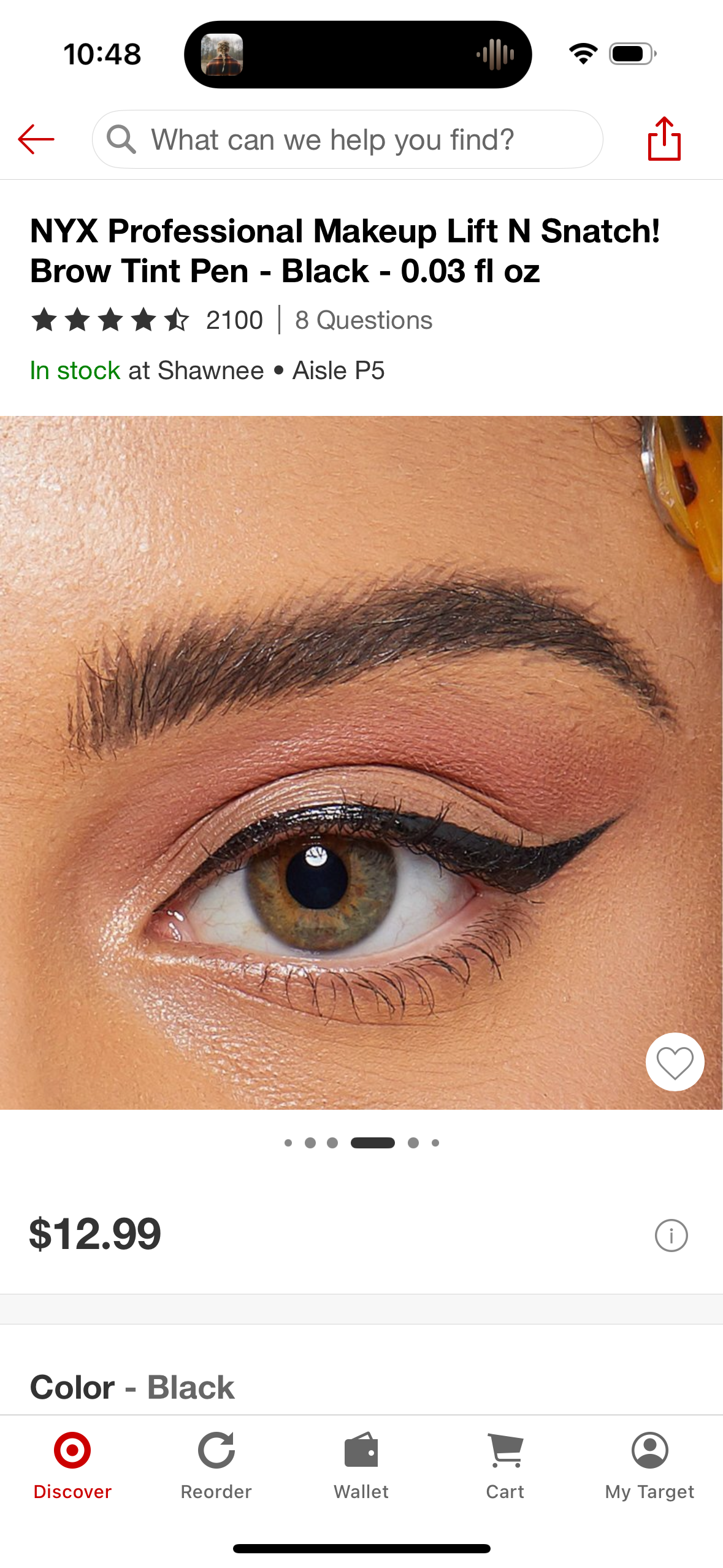Add product to favorites with heart
Image resolution: width=723 pixels, height=1568 pixels.
pos(675,1061)
